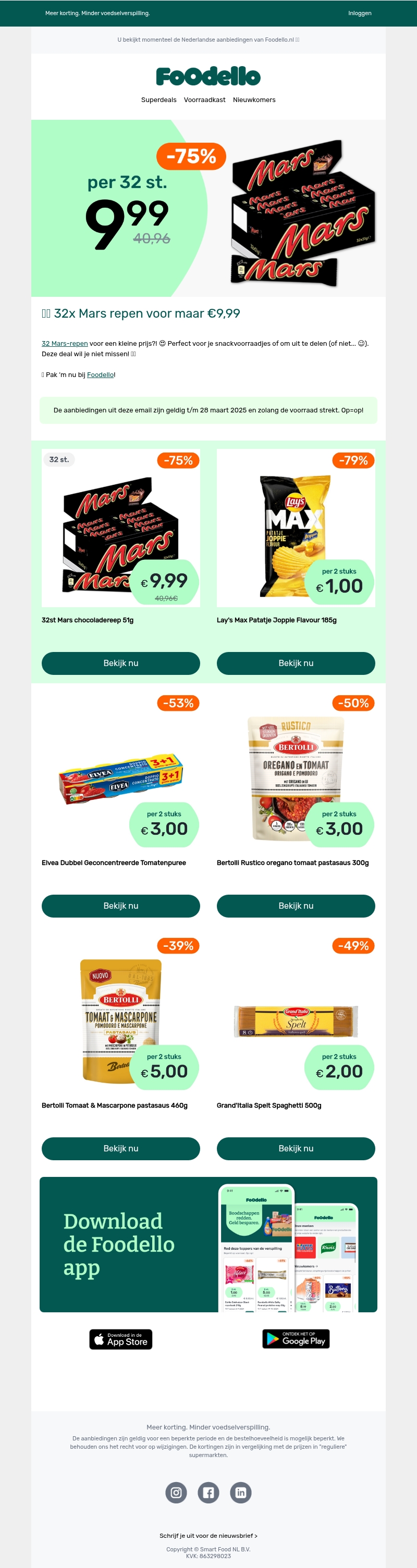Open the Inloggen link
417x1568 pixels.
(359, 13)
